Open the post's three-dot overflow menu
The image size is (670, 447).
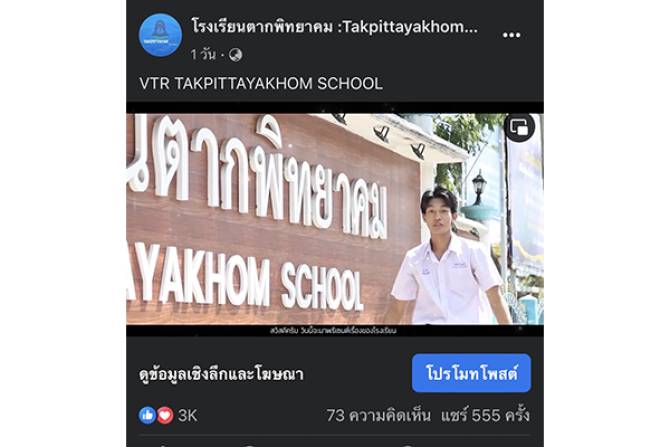coord(511,35)
